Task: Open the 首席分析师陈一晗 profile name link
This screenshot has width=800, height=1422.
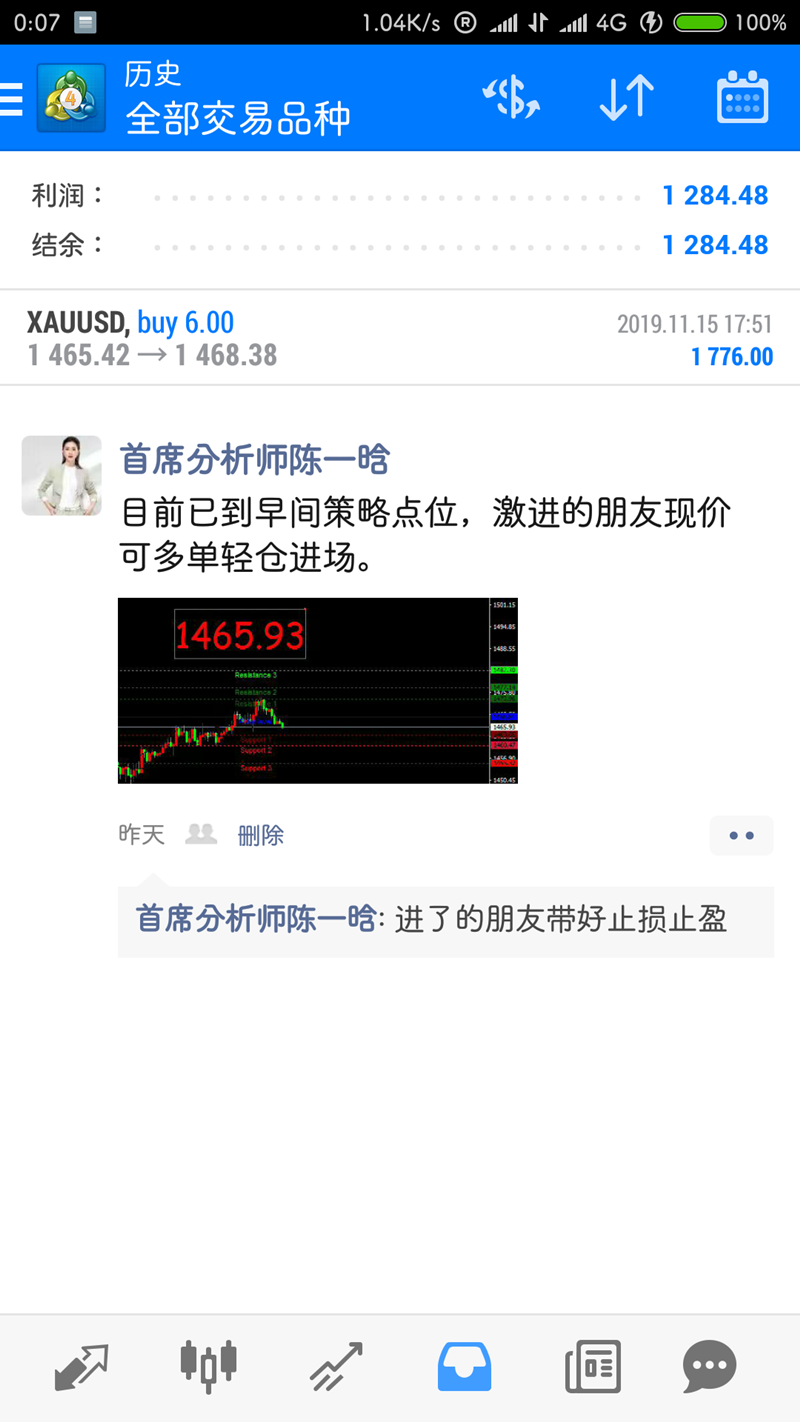Action: 254,459
